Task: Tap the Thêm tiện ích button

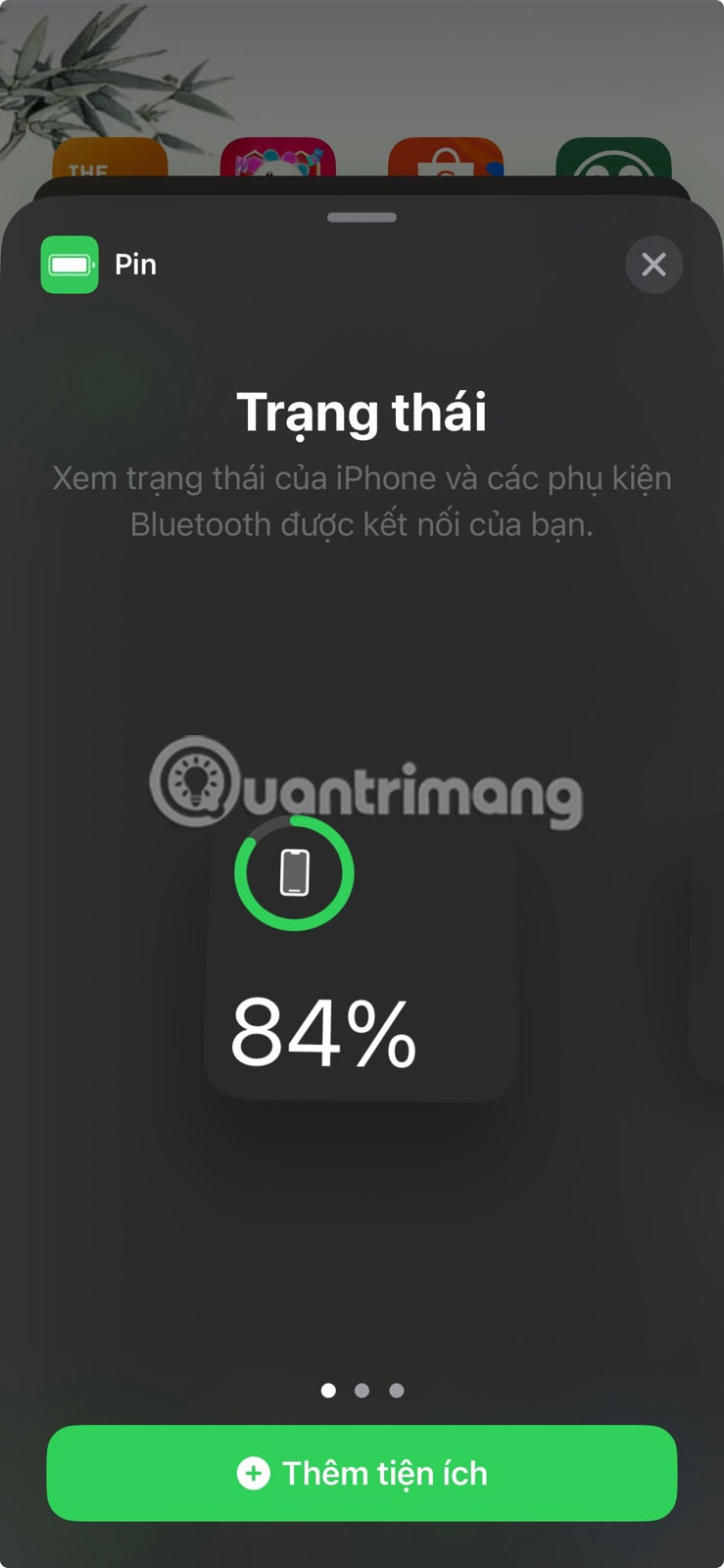Action: pos(362,1473)
